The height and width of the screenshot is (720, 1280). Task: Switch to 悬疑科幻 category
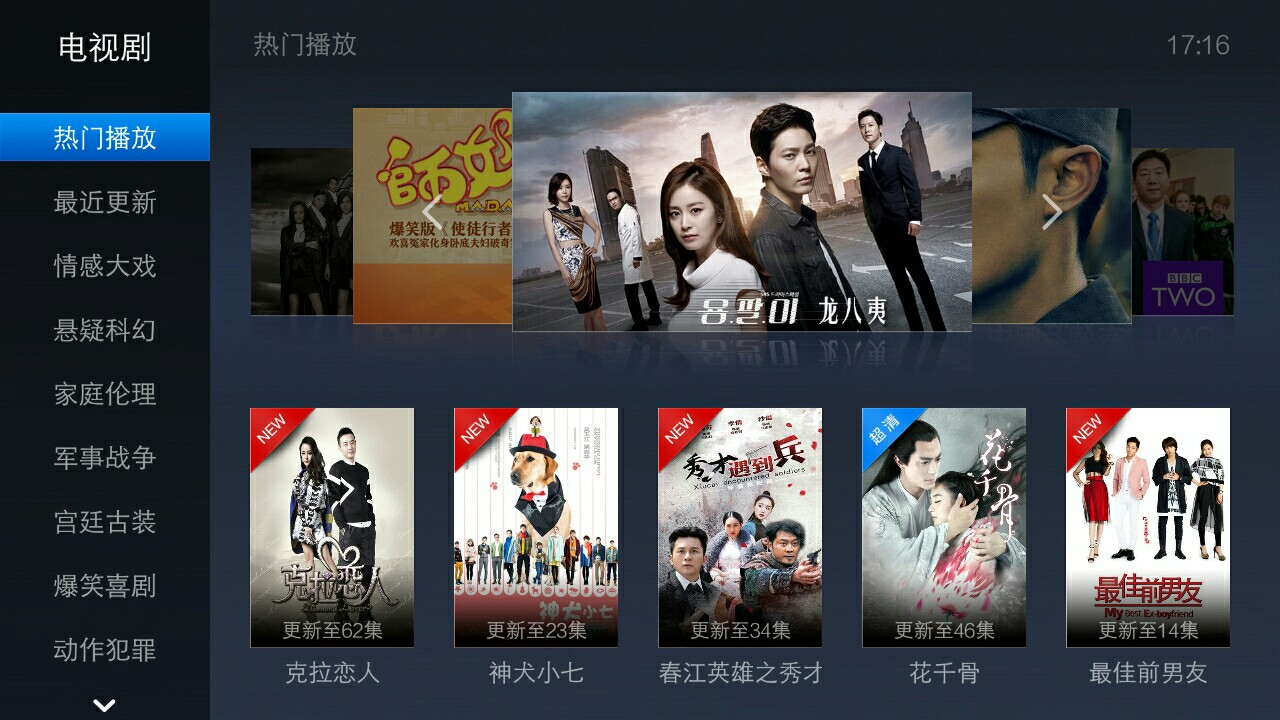[x=105, y=330]
